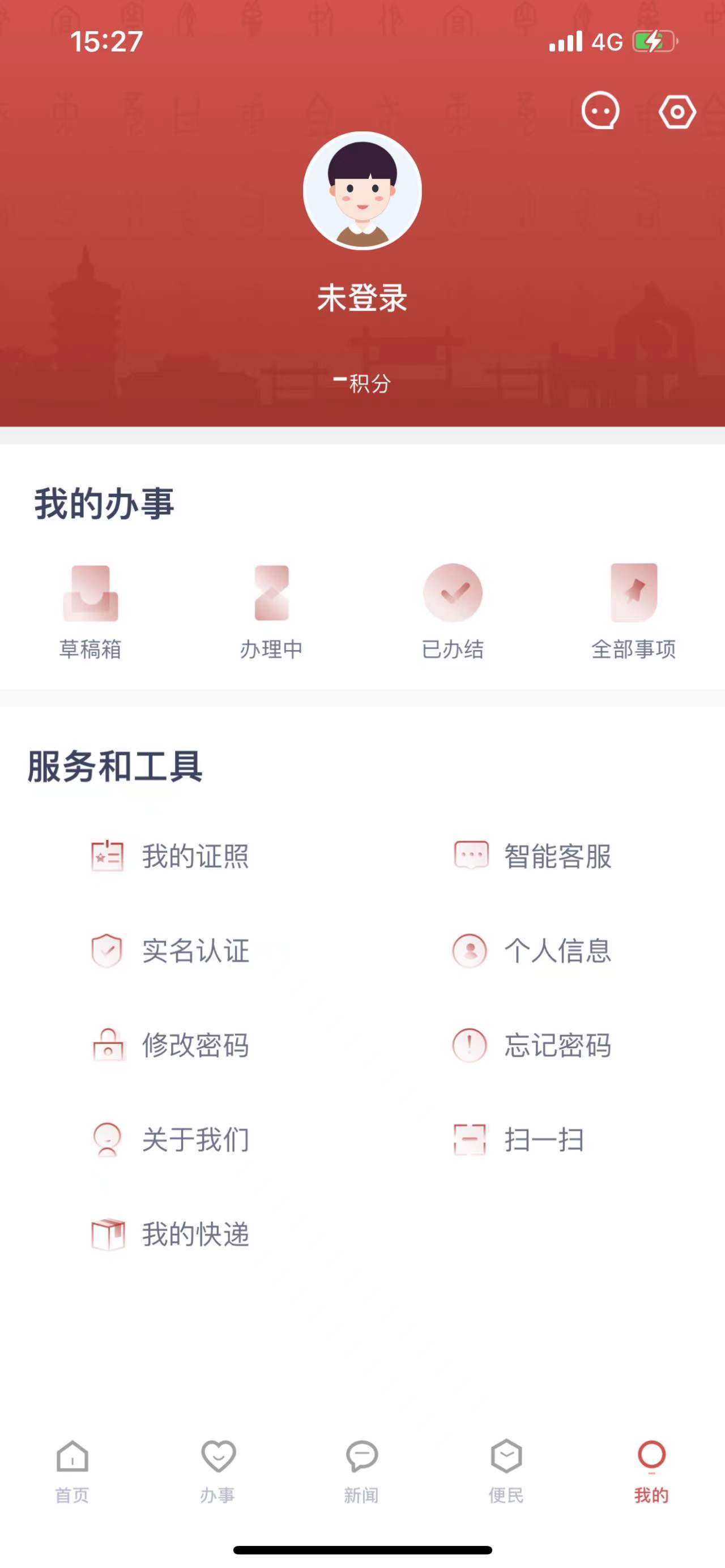Open 全部事项 all items
Screen dimensions: 725x1568
634,612
